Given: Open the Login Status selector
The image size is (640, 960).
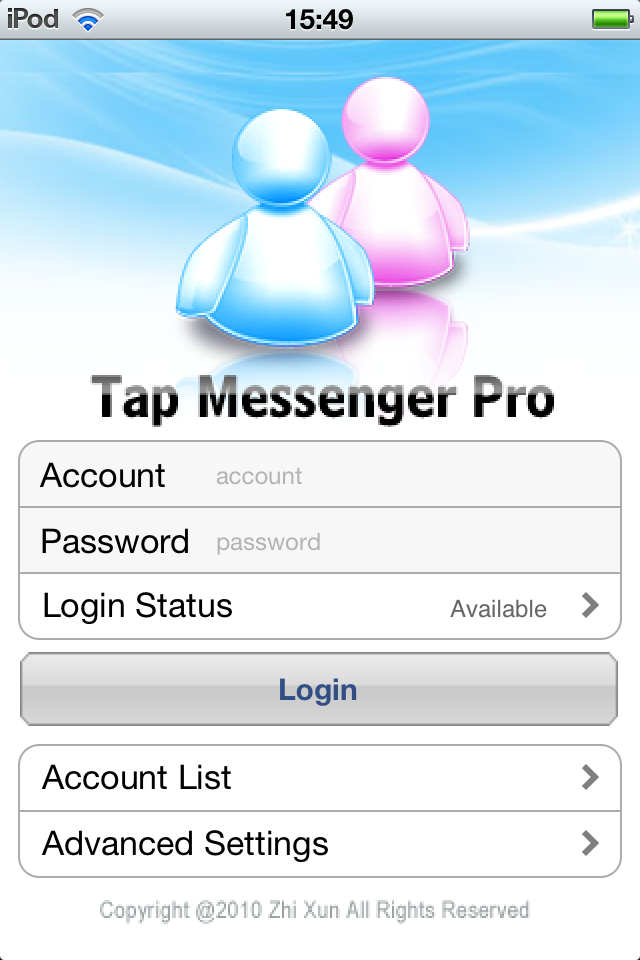Looking at the screenshot, I should click(320, 607).
